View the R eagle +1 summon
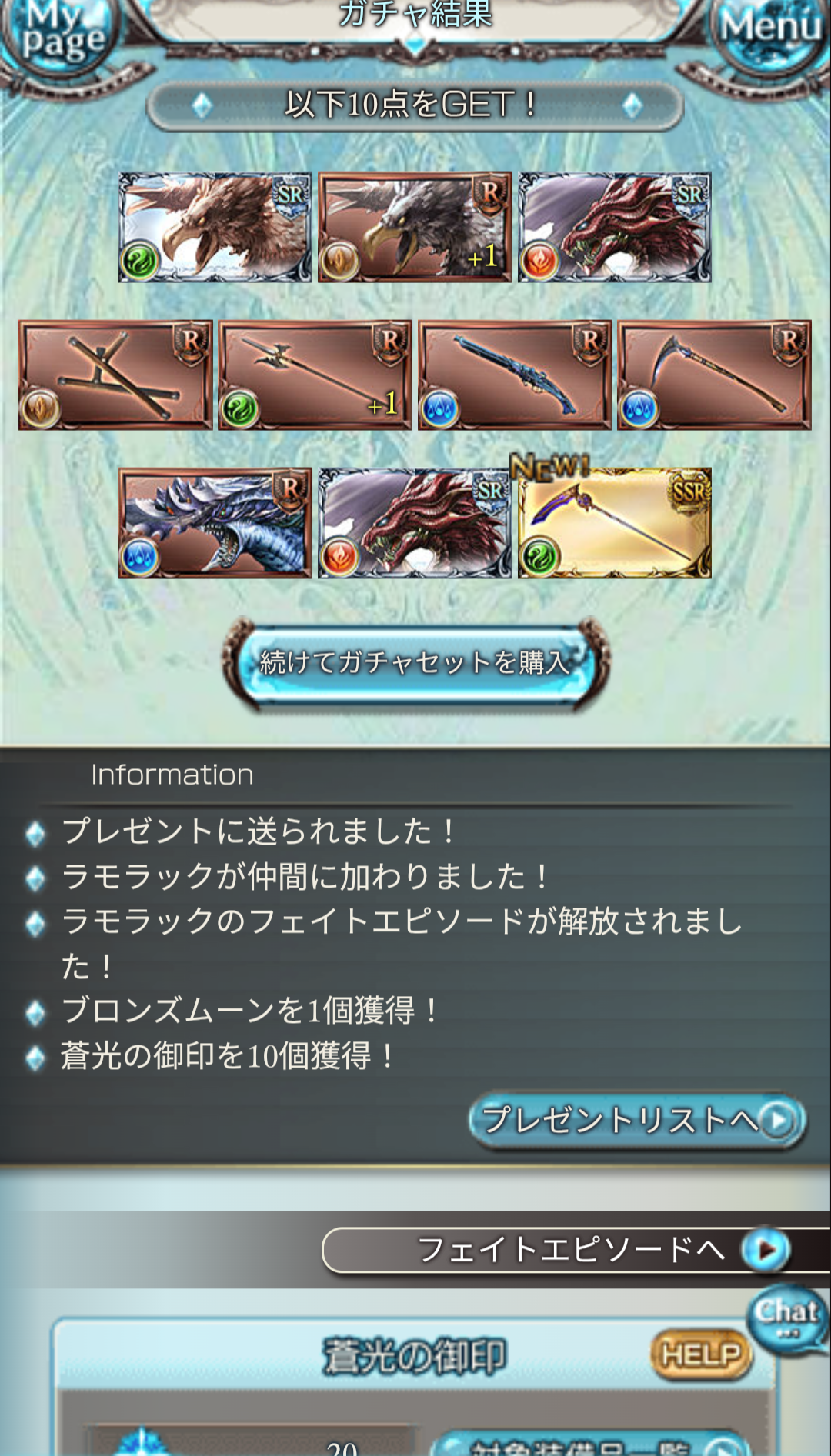Viewport: 831px width, 1456px height. pyautogui.click(x=415, y=227)
